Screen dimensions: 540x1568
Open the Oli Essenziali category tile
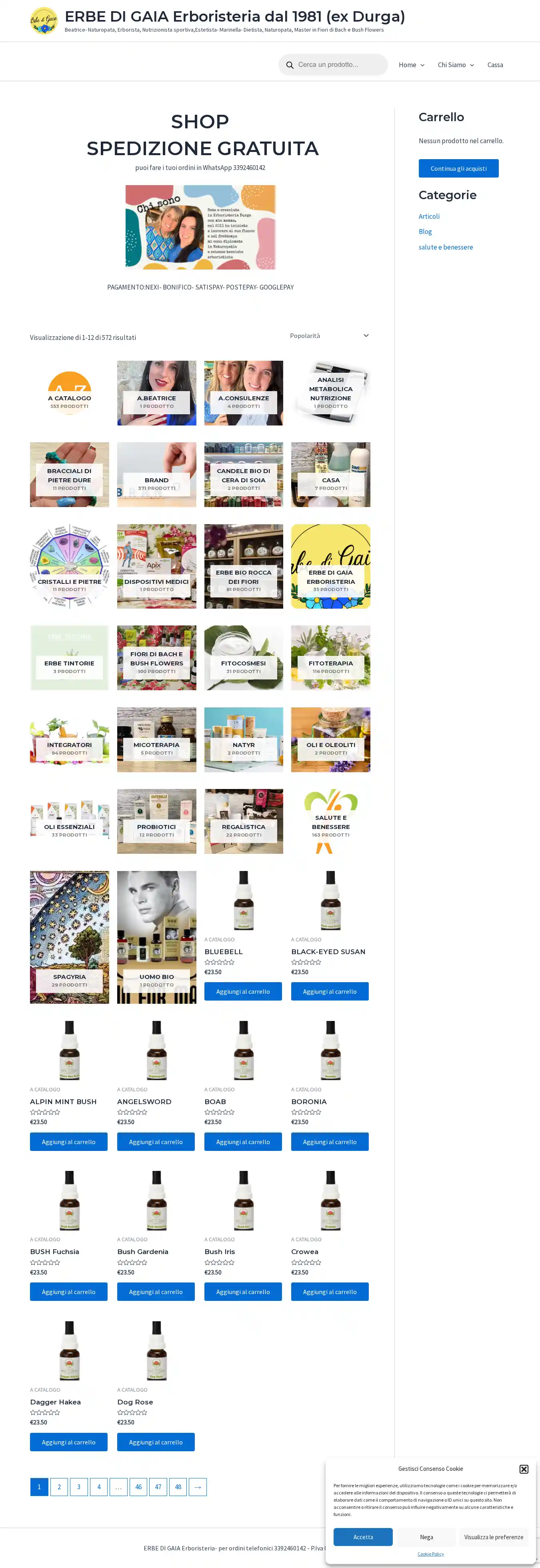(70, 822)
